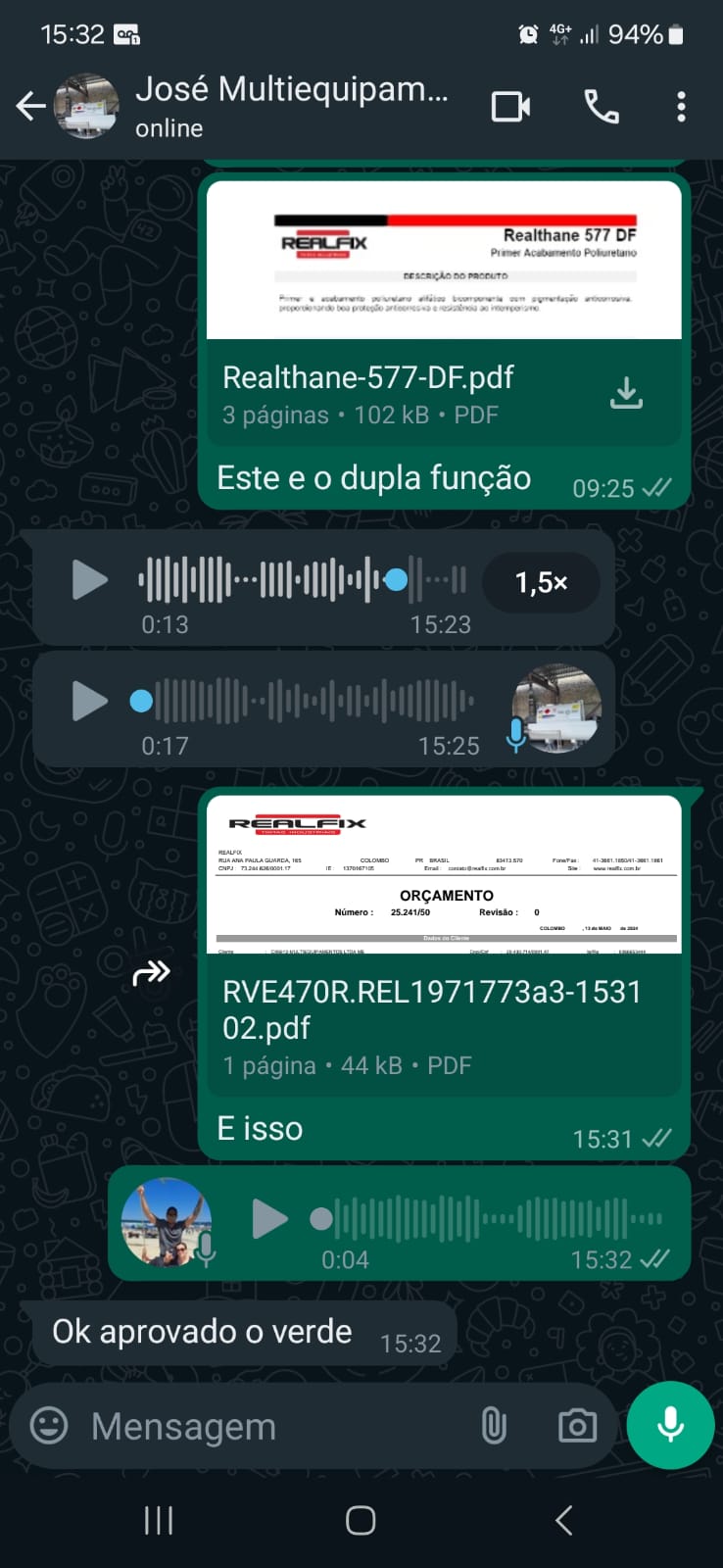Image resolution: width=723 pixels, height=1568 pixels.
Task: Start a video call with José
Action: [510, 106]
